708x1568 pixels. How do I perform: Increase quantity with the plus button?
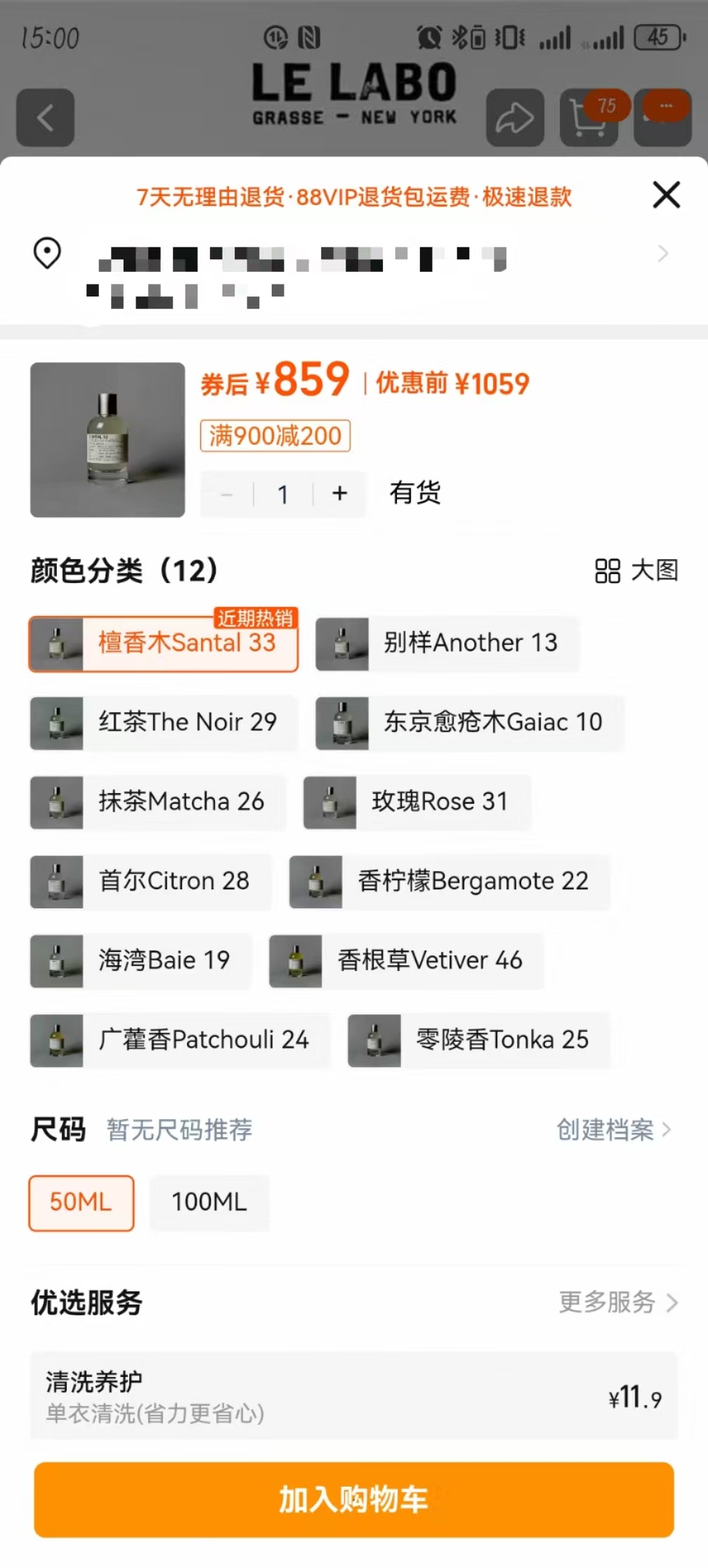[x=340, y=494]
